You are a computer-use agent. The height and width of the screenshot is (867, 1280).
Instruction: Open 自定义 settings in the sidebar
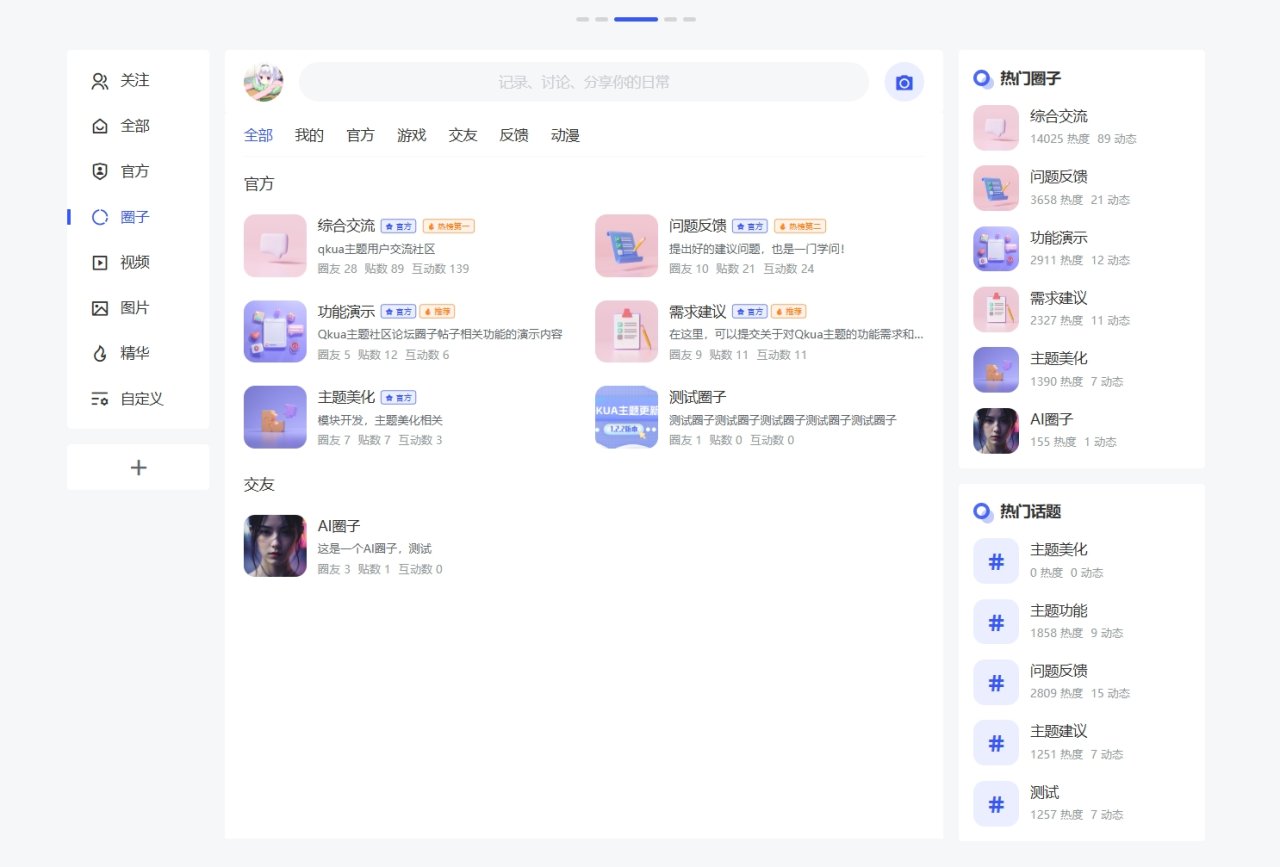tap(140, 398)
